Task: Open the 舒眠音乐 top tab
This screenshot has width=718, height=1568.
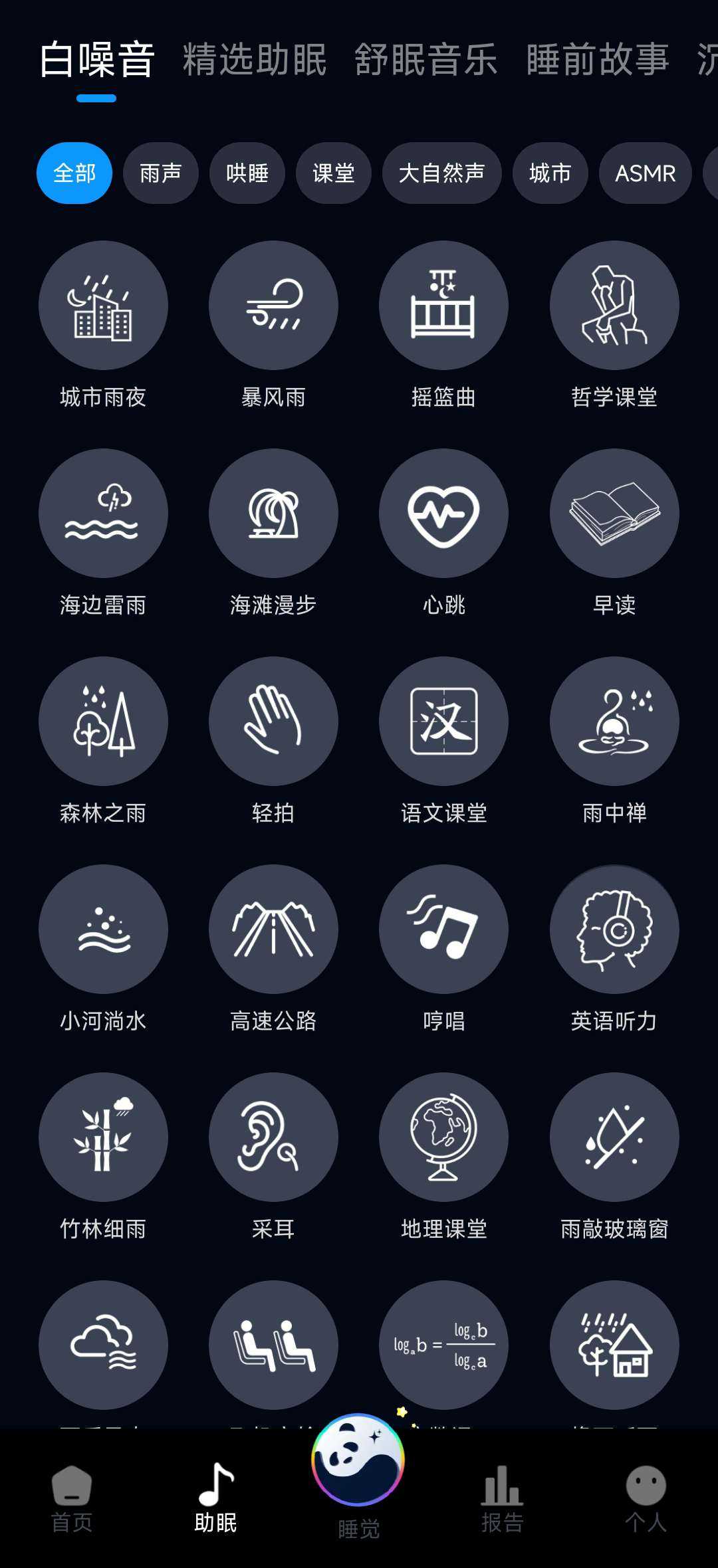Action: [x=425, y=60]
